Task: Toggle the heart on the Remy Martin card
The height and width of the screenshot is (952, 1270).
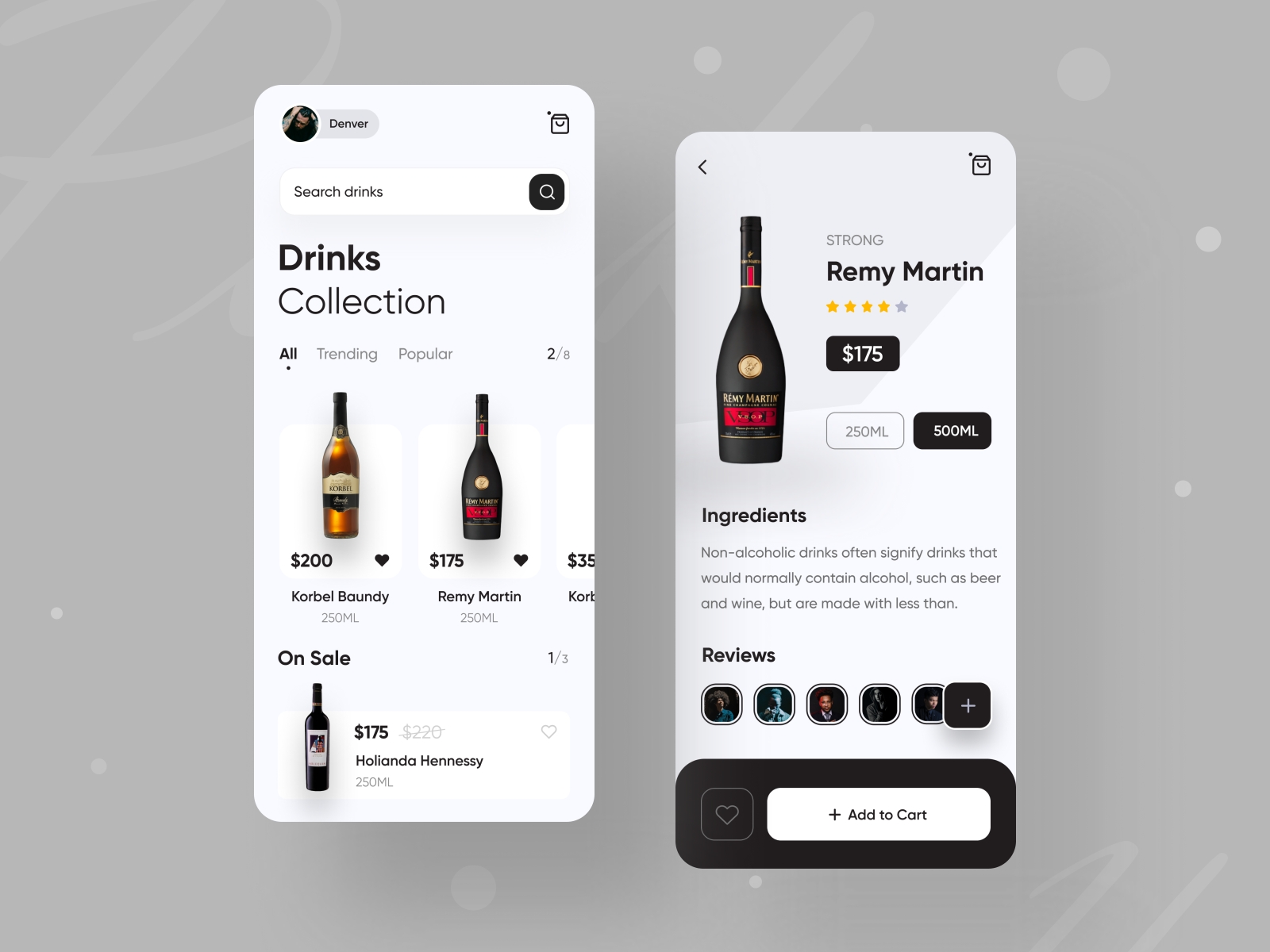Action: pyautogui.click(x=521, y=560)
